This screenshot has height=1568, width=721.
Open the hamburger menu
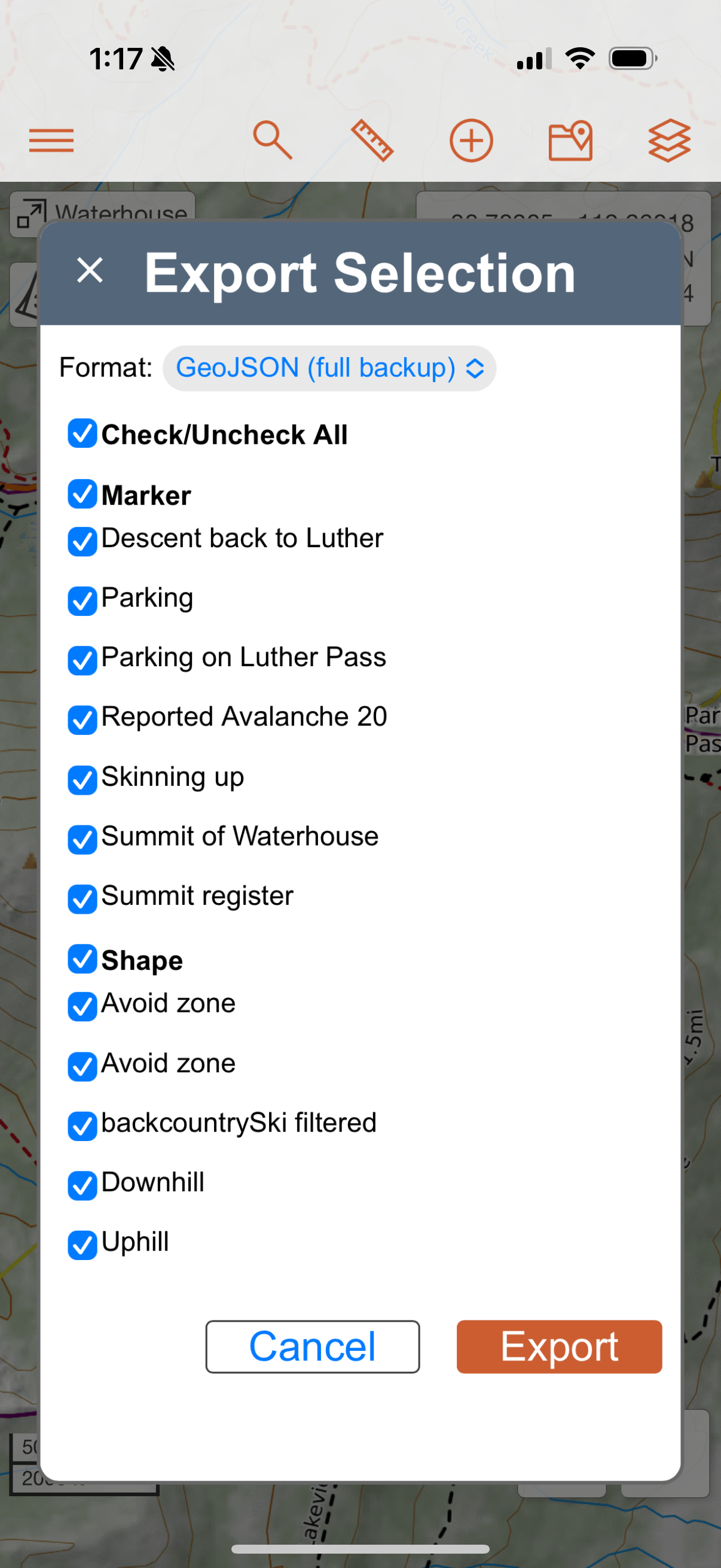coord(52,141)
